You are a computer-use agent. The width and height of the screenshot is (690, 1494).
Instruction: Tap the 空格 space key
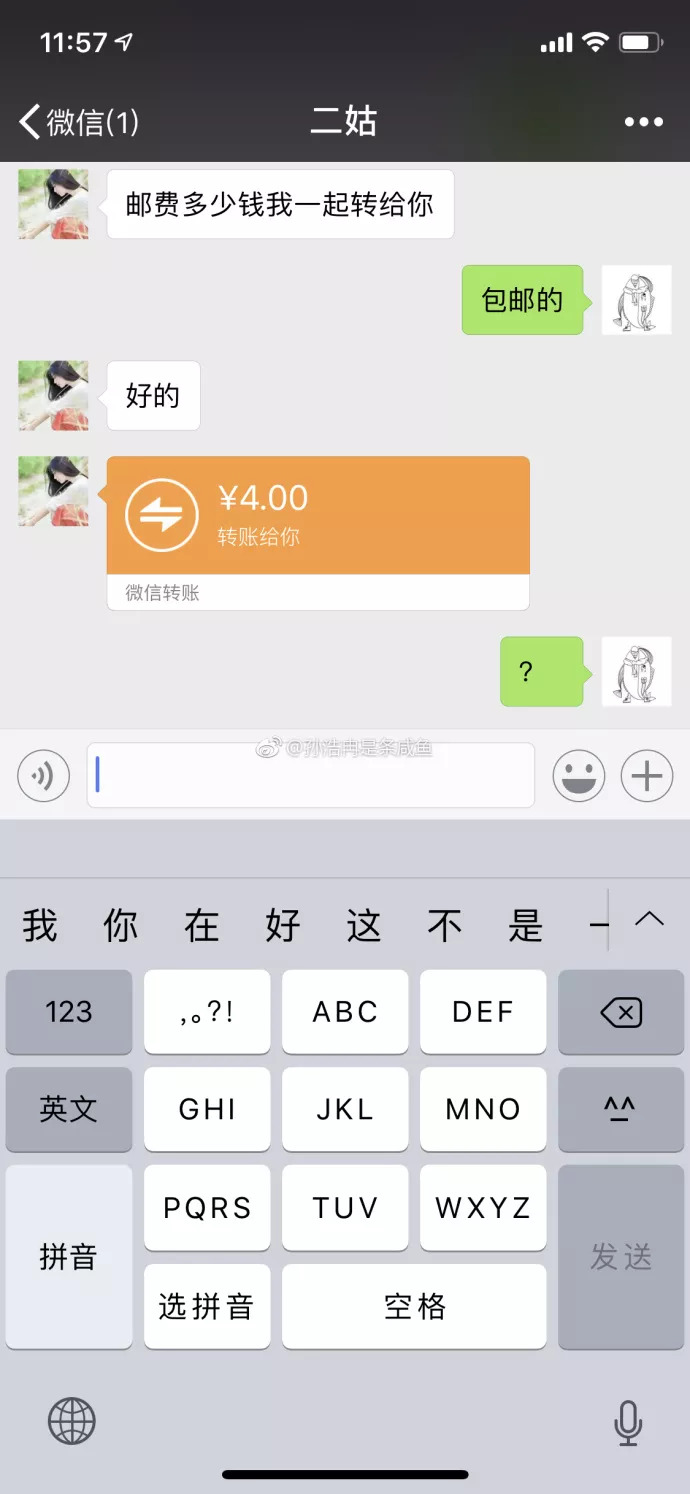tap(414, 1306)
